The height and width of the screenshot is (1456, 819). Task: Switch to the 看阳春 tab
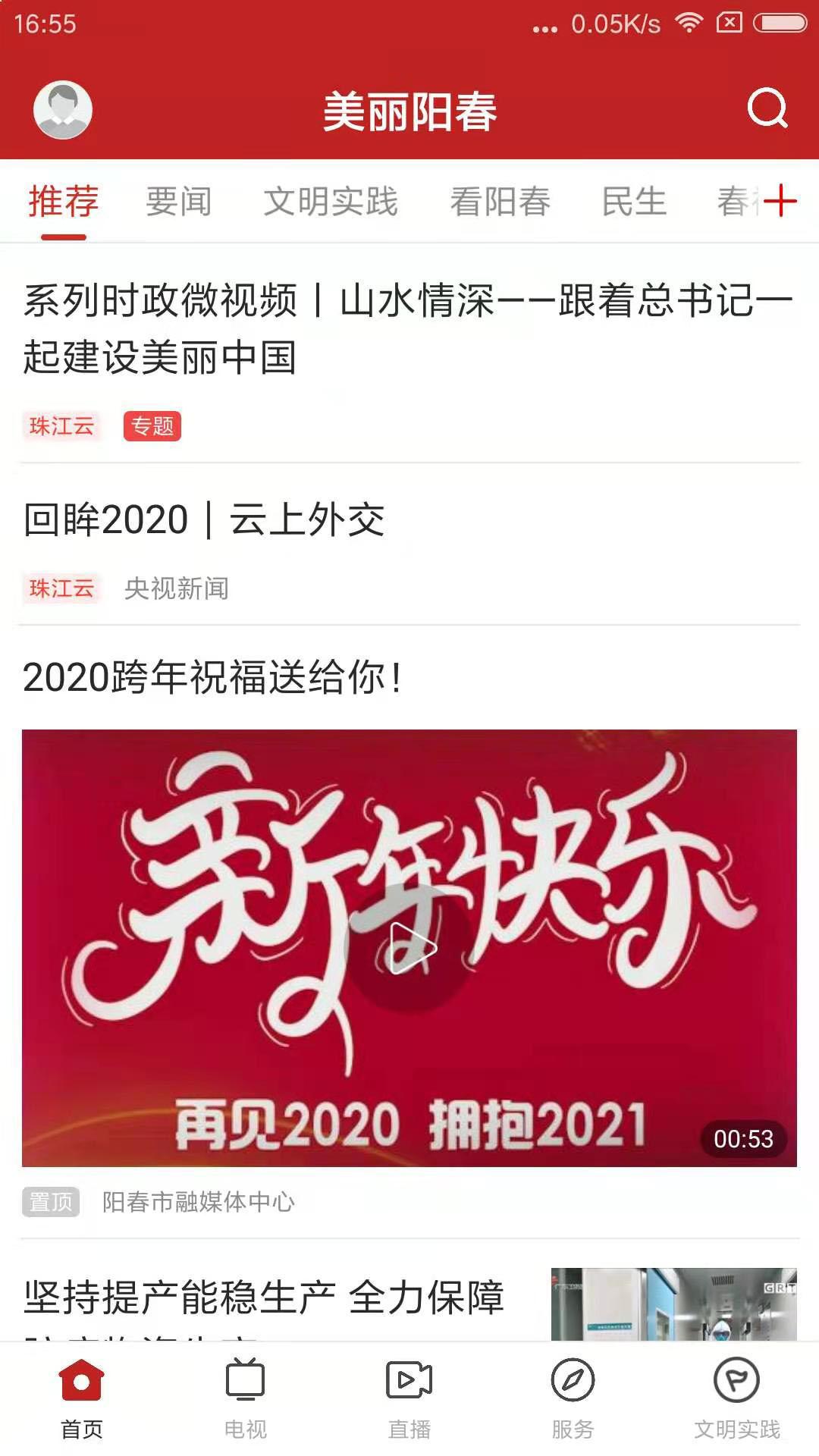500,202
